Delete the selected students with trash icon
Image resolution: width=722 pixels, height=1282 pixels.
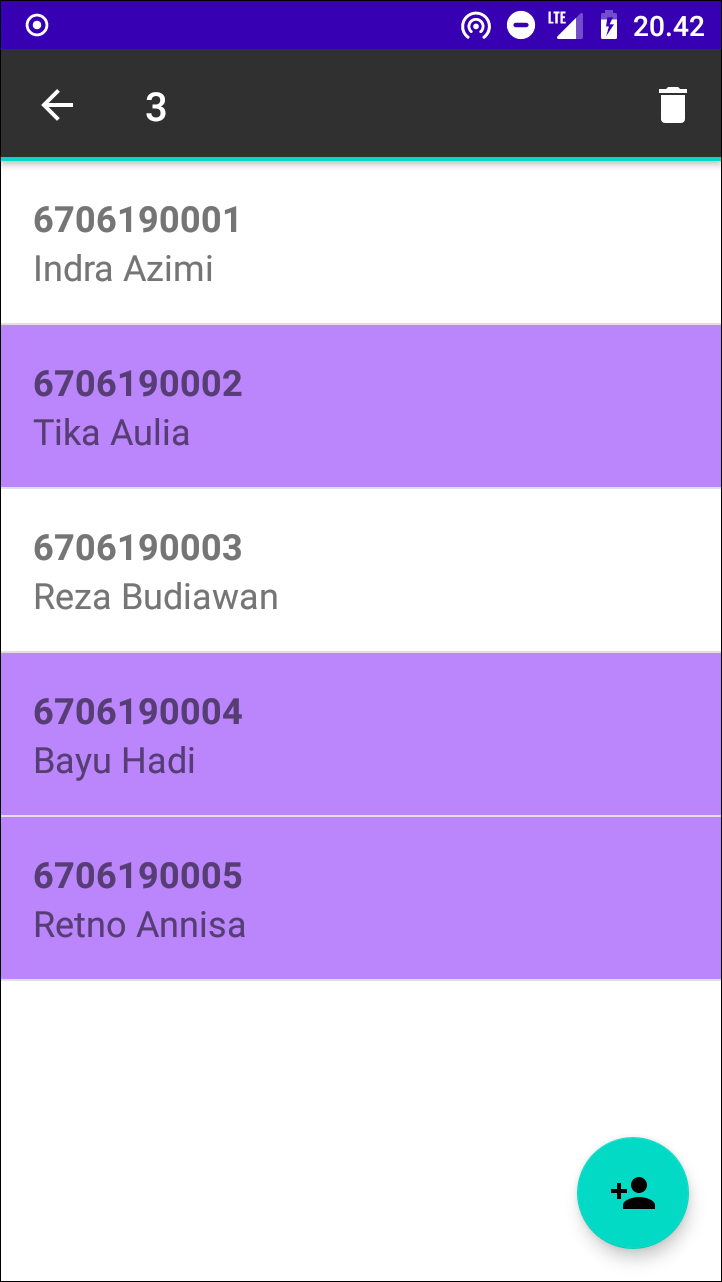tap(672, 105)
